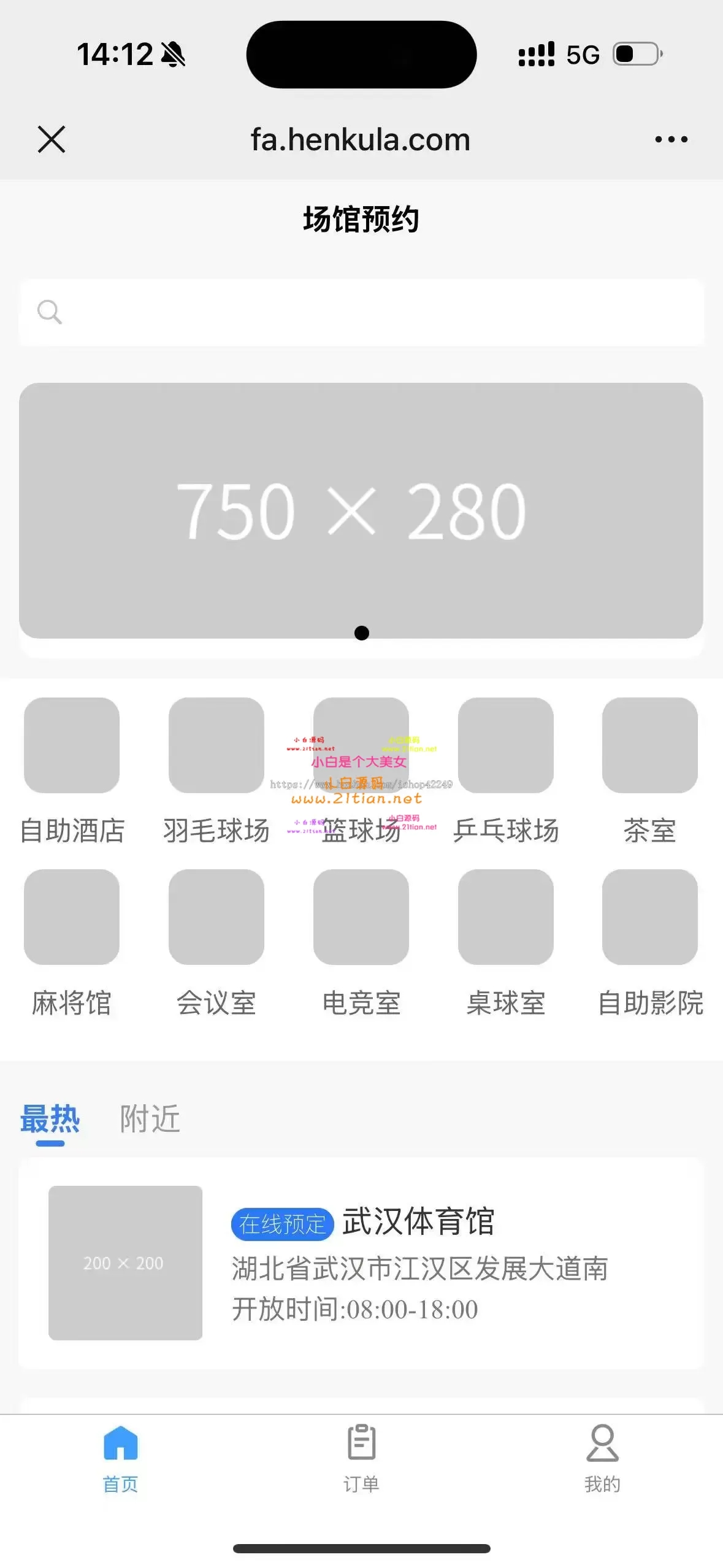
Task: Open the more options menu at top right
Action: pos(671,139)
